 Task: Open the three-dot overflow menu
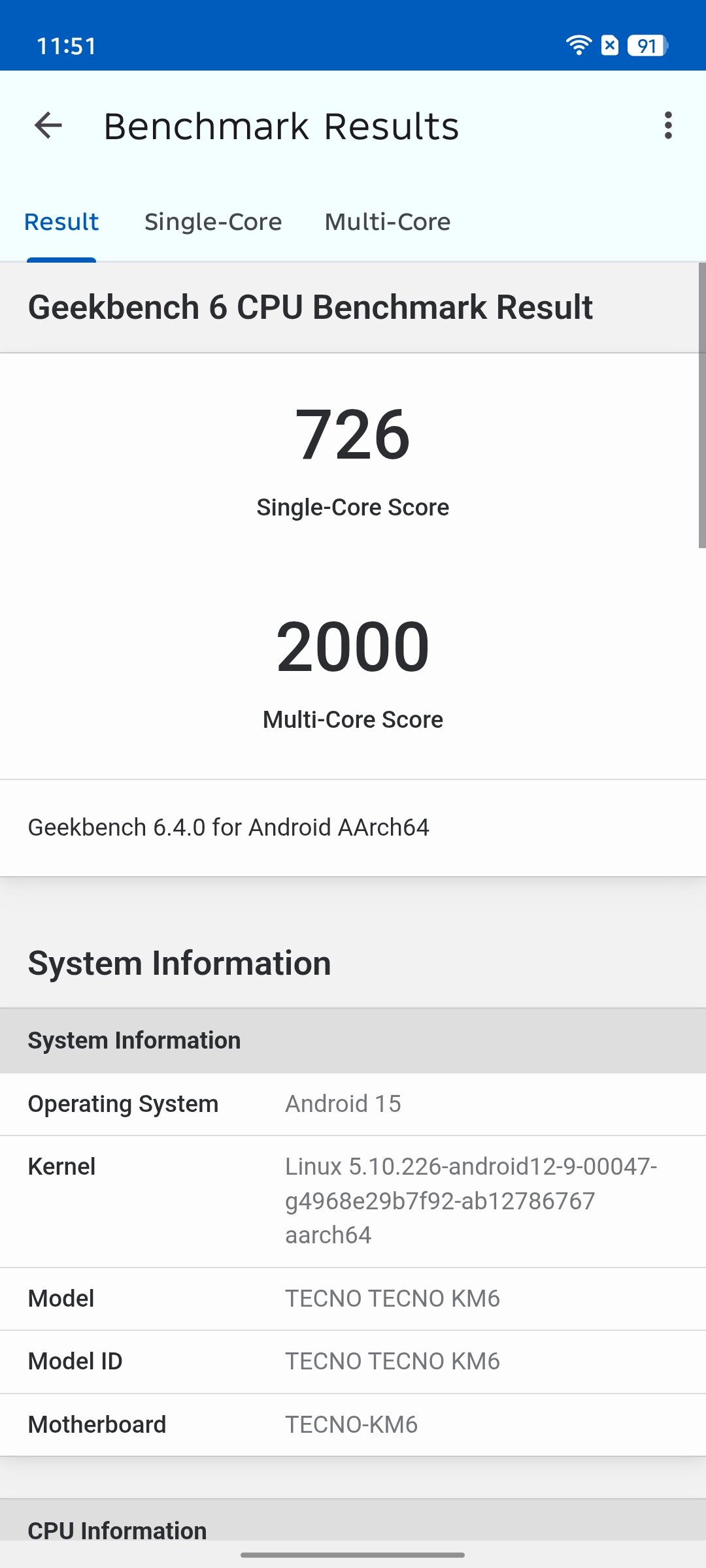tap(668, 125)
